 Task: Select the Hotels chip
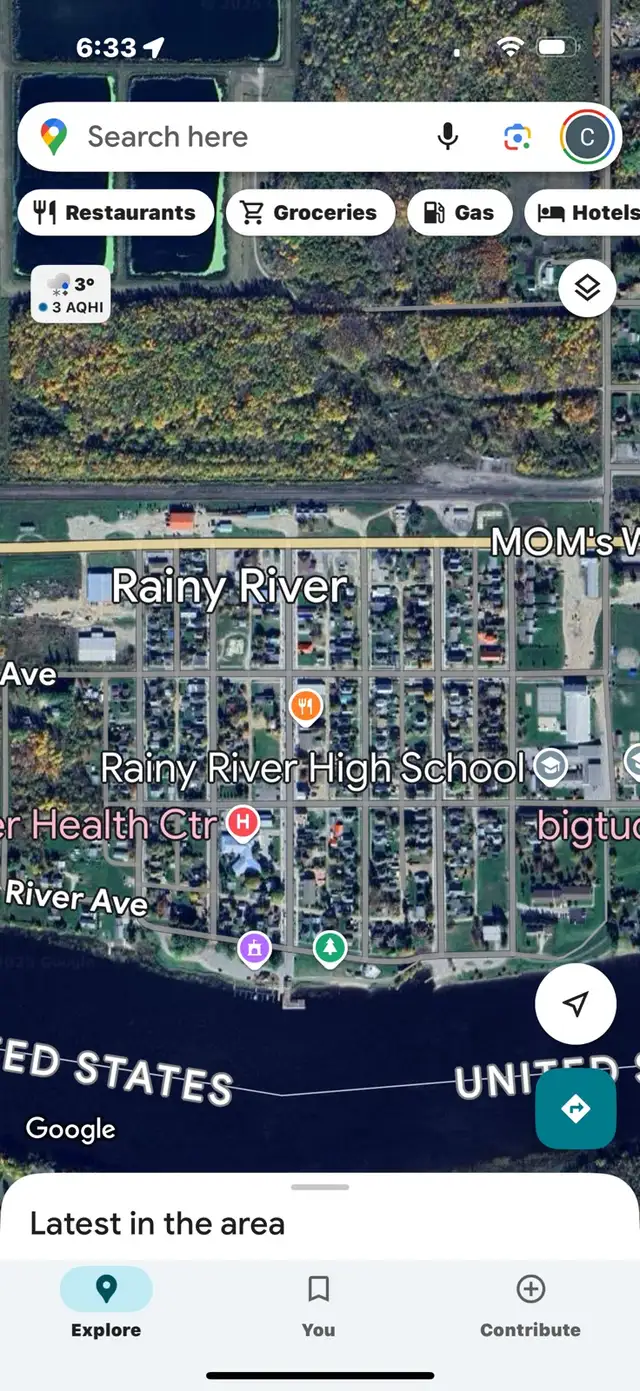click(583, 212)
